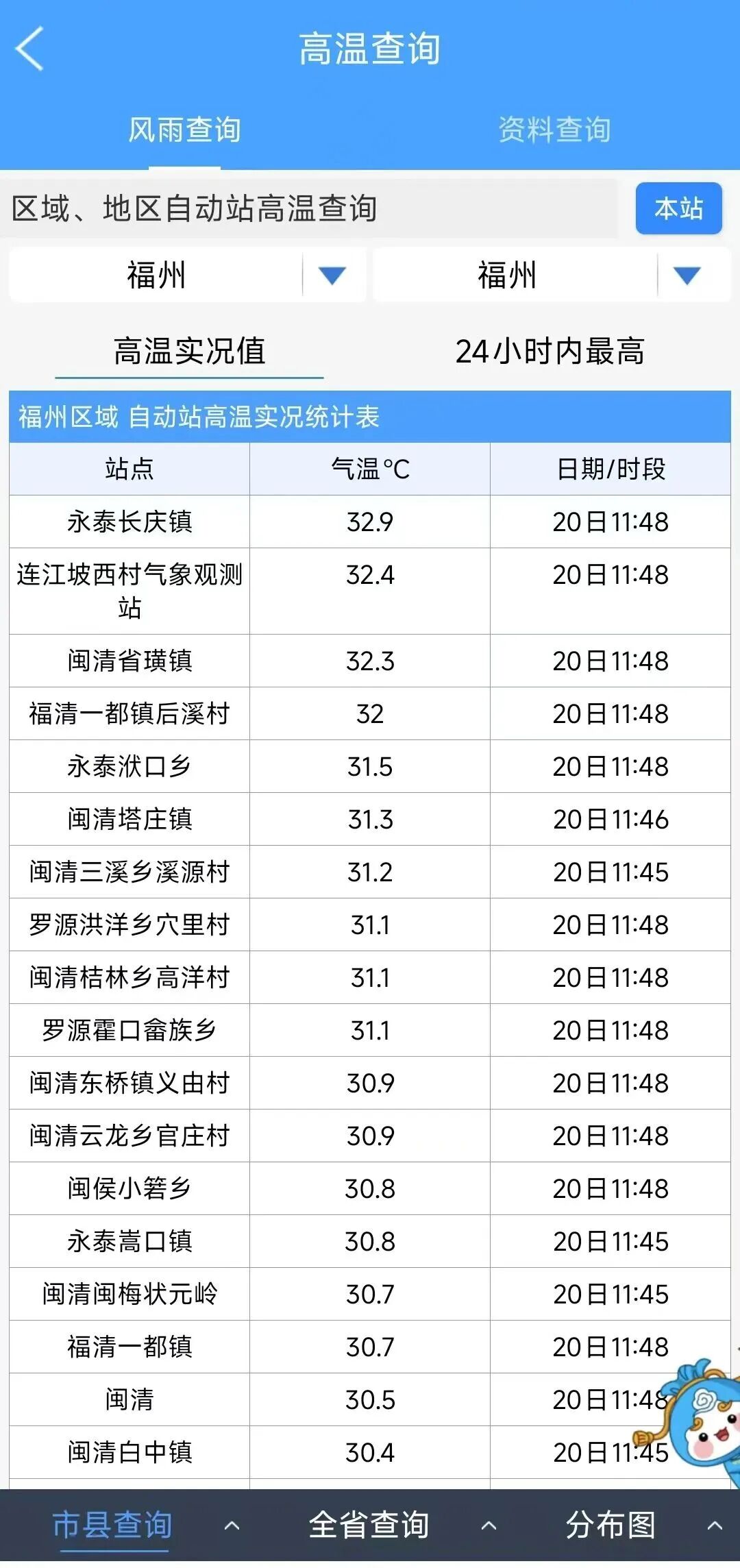Open the first 福州 region dropdown
This screenshot has height=1568, width=740.
(x=186, y=275)
